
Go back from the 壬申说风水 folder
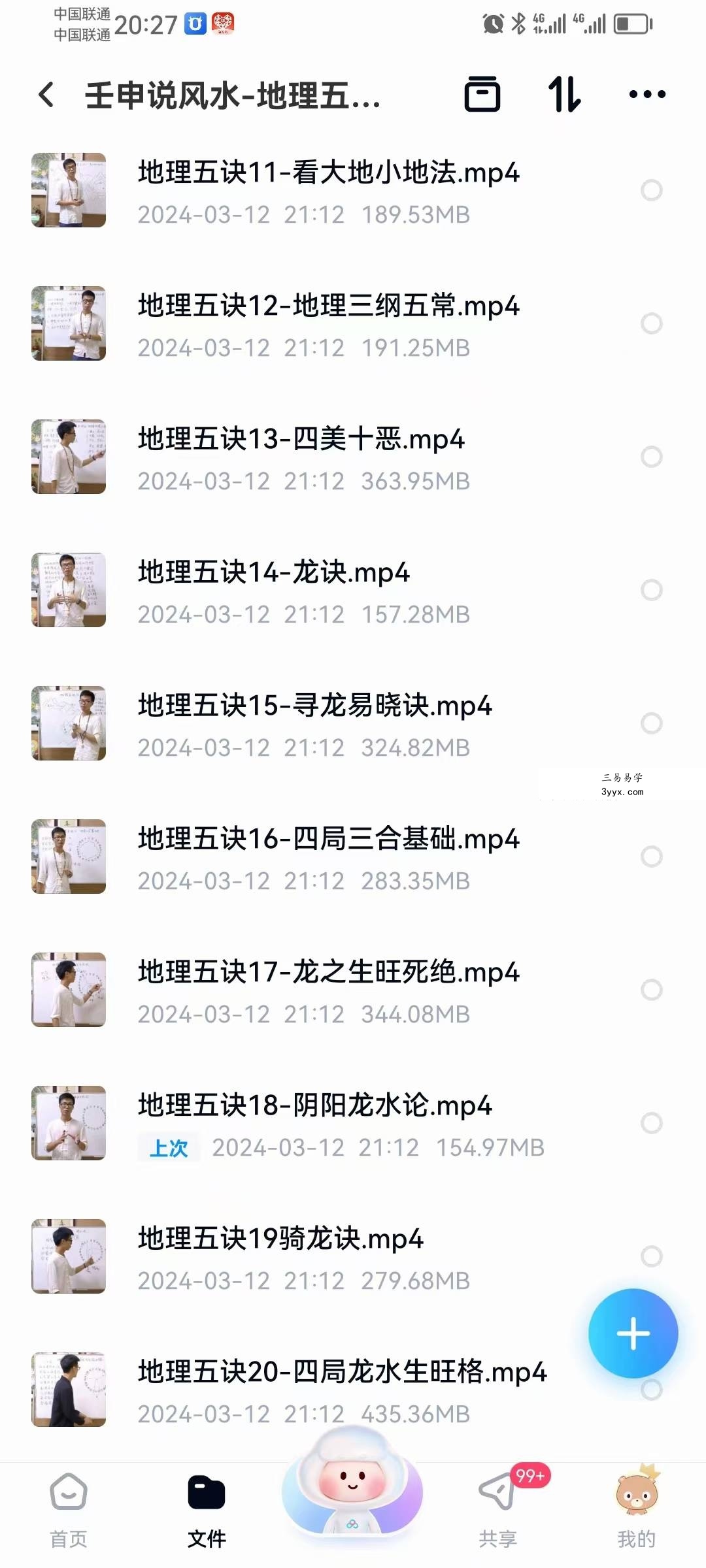pos(46,95)
